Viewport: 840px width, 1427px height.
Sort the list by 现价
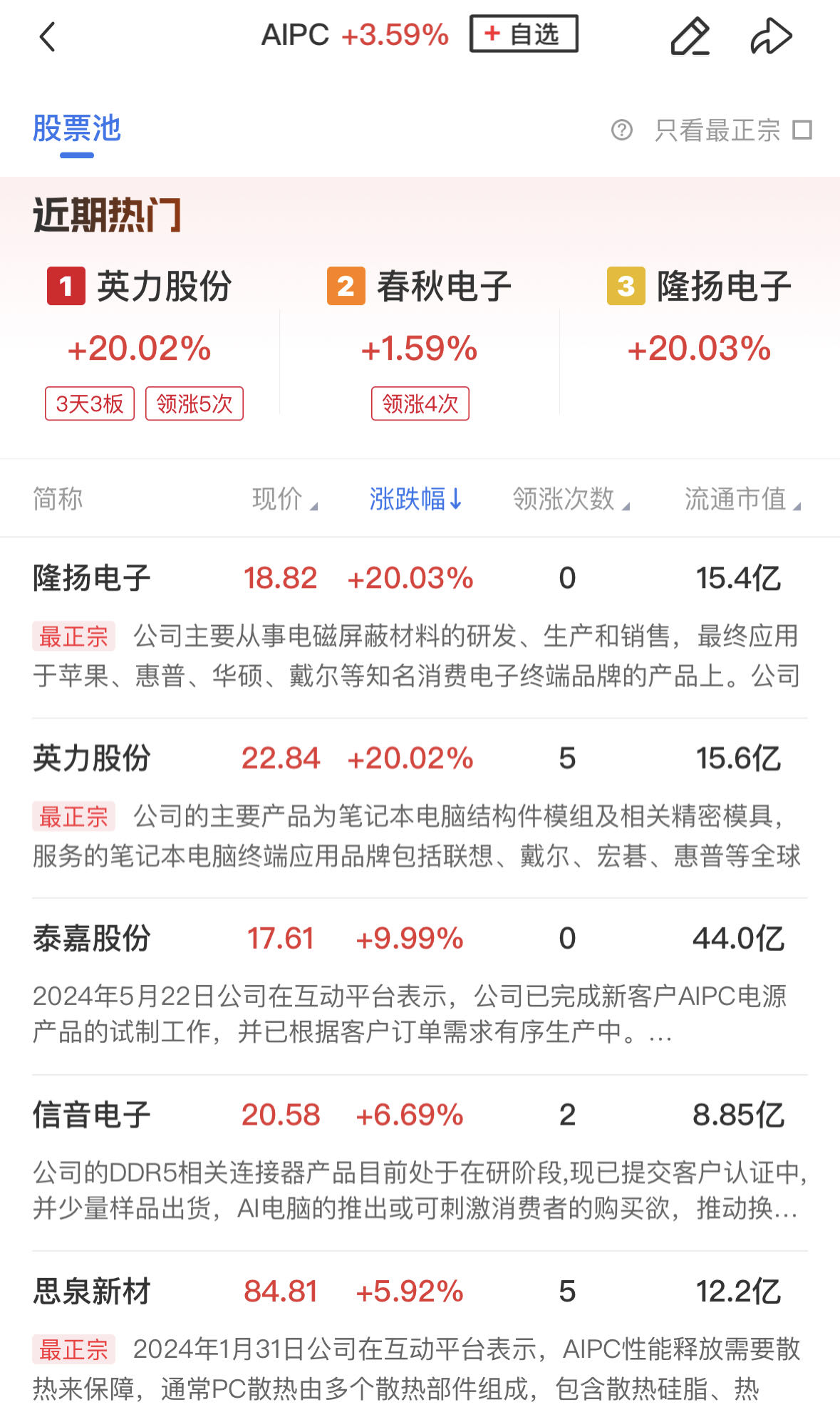click(x=284, y=499)
